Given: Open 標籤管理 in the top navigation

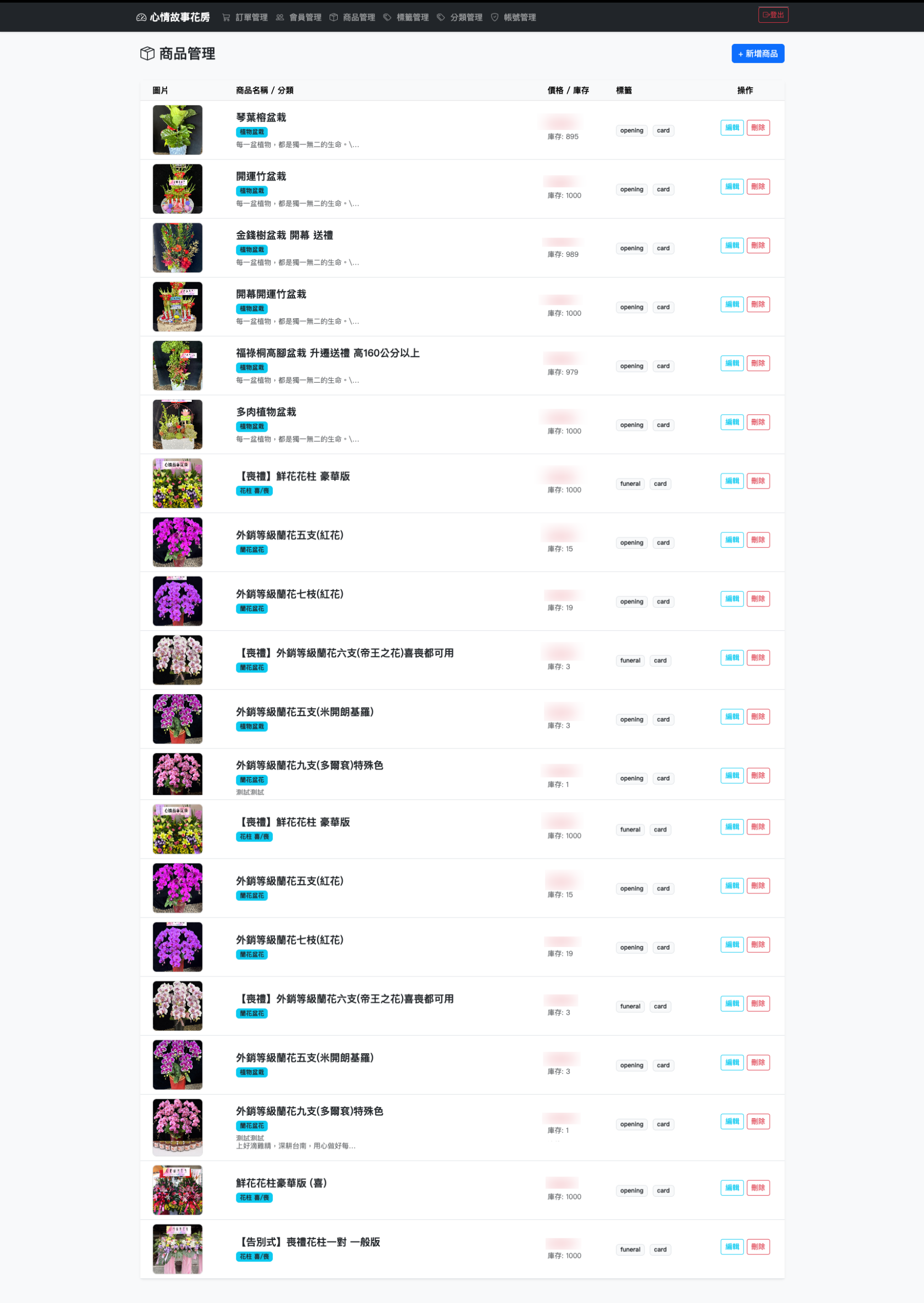Looking at the screenshot, I should 406,18.
